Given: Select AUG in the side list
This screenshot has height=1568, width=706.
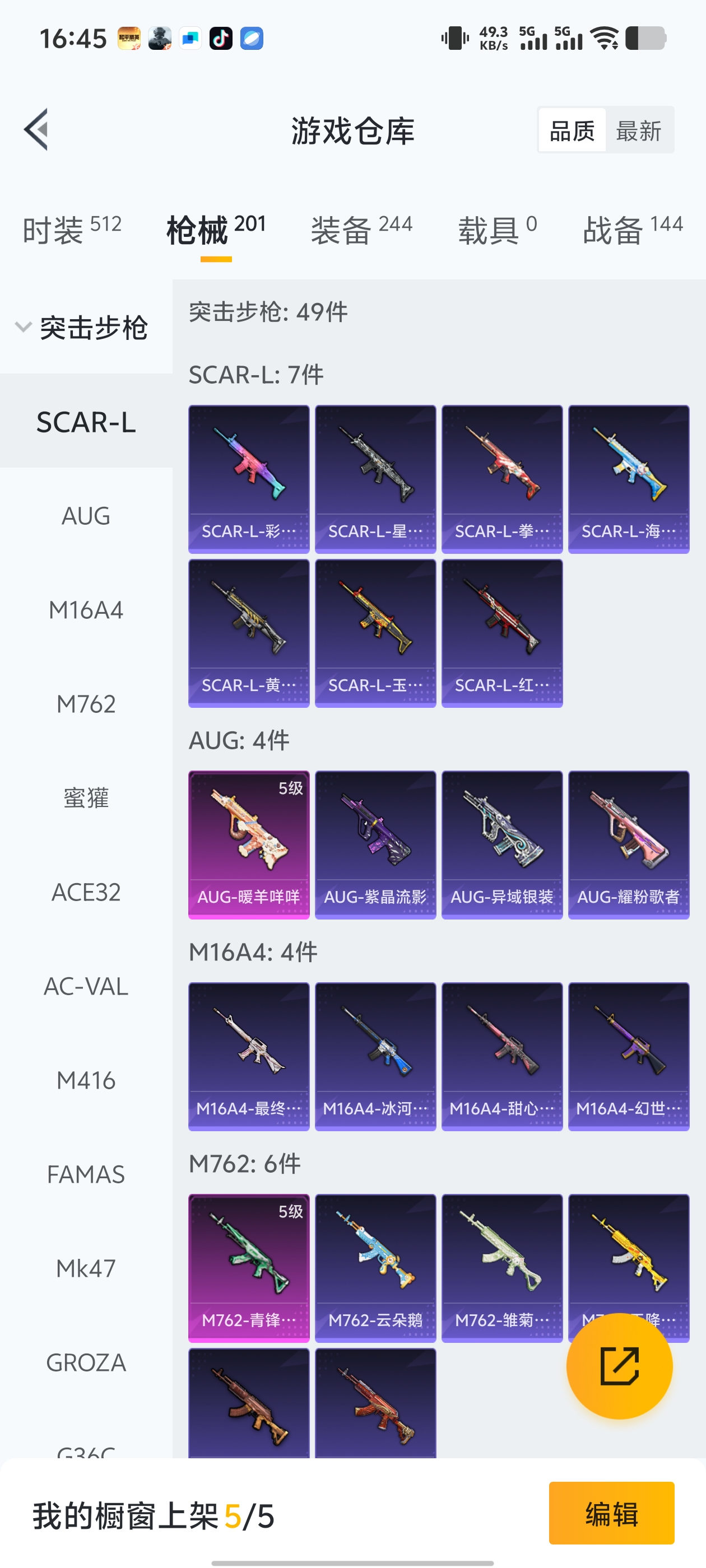Looking at the screenshot, I should pyautogui.click(x=86, y=516).
